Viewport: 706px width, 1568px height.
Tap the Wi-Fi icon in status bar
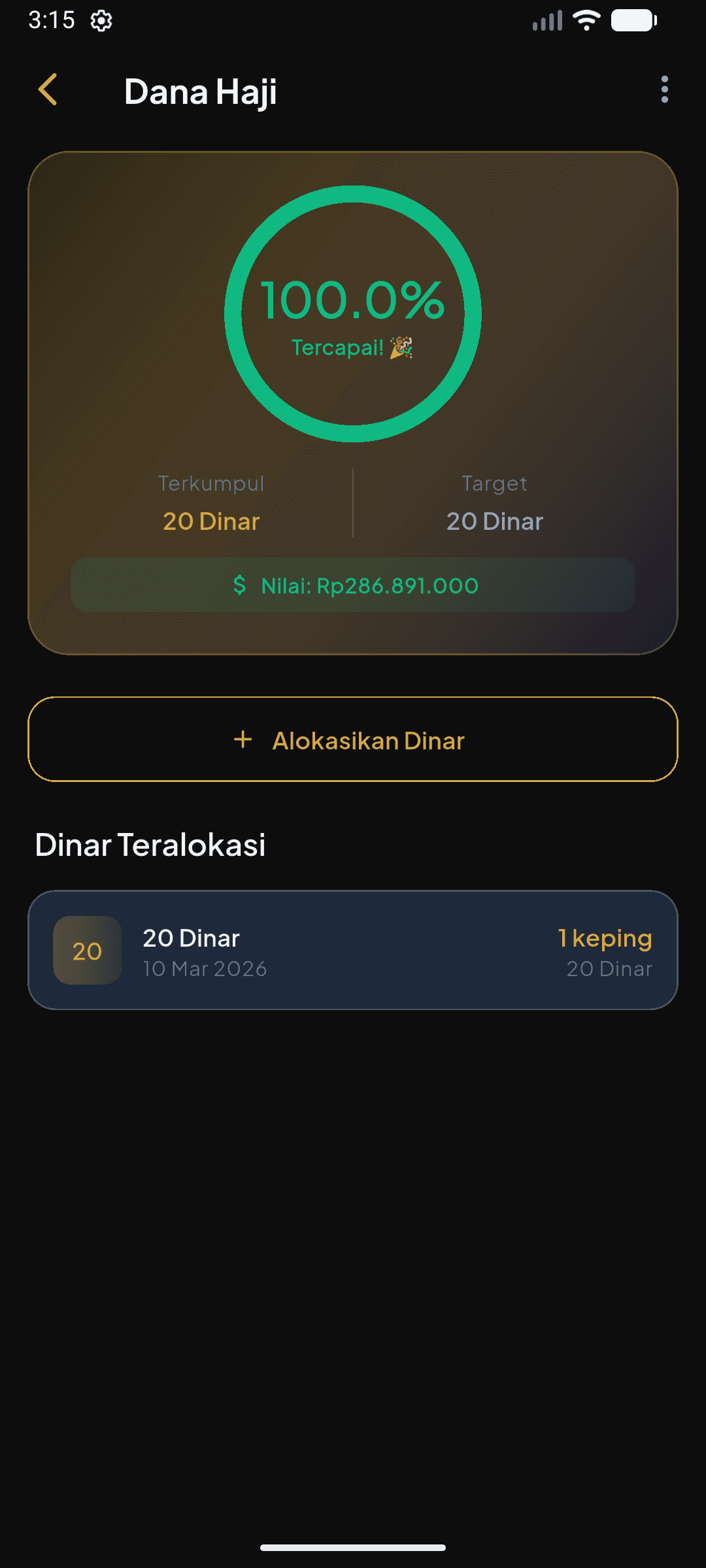coord(586,20)
